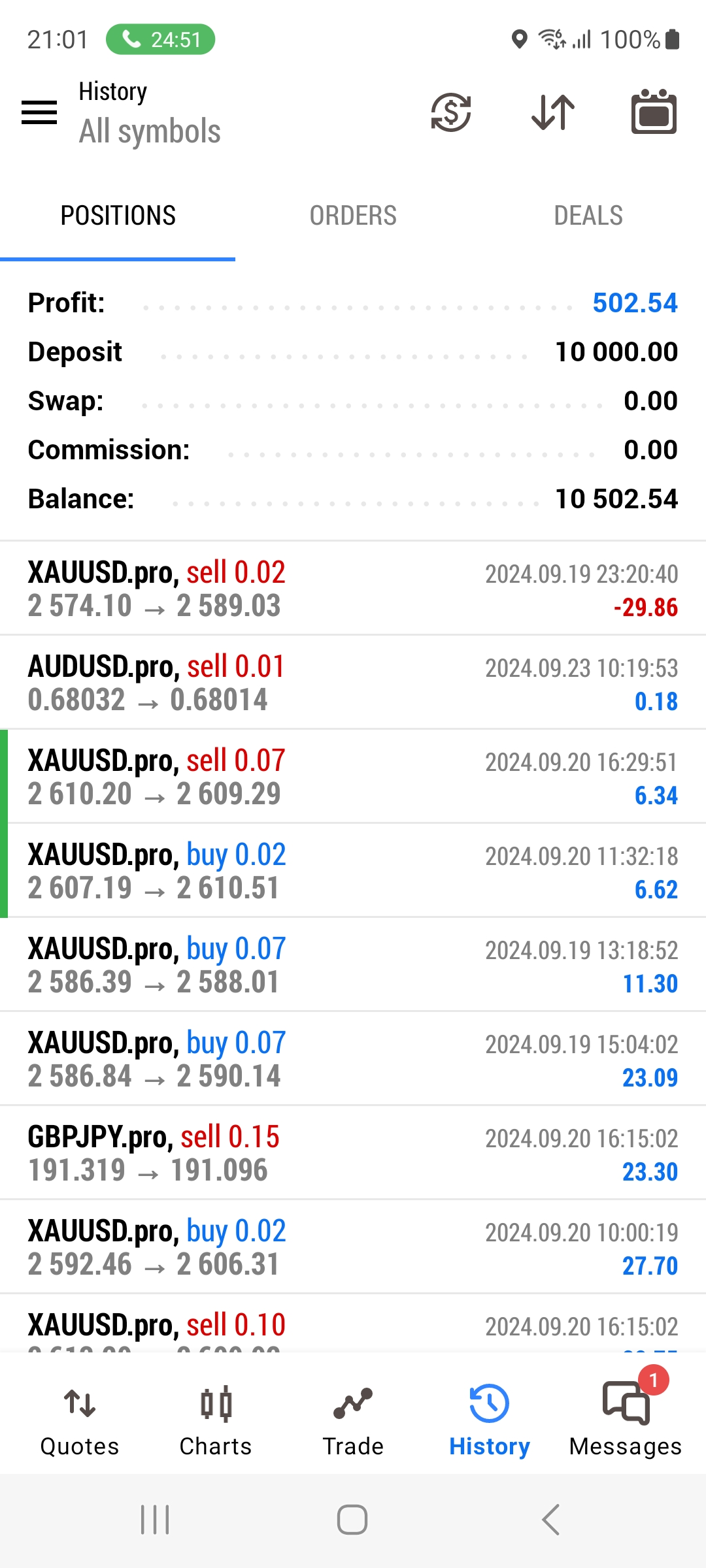This screenshot has height=1568, width=706.
Task: Expand the XAUUSD sell 0.02 position with -29.86
Action: pyautogui.click(x=353, y=589)
